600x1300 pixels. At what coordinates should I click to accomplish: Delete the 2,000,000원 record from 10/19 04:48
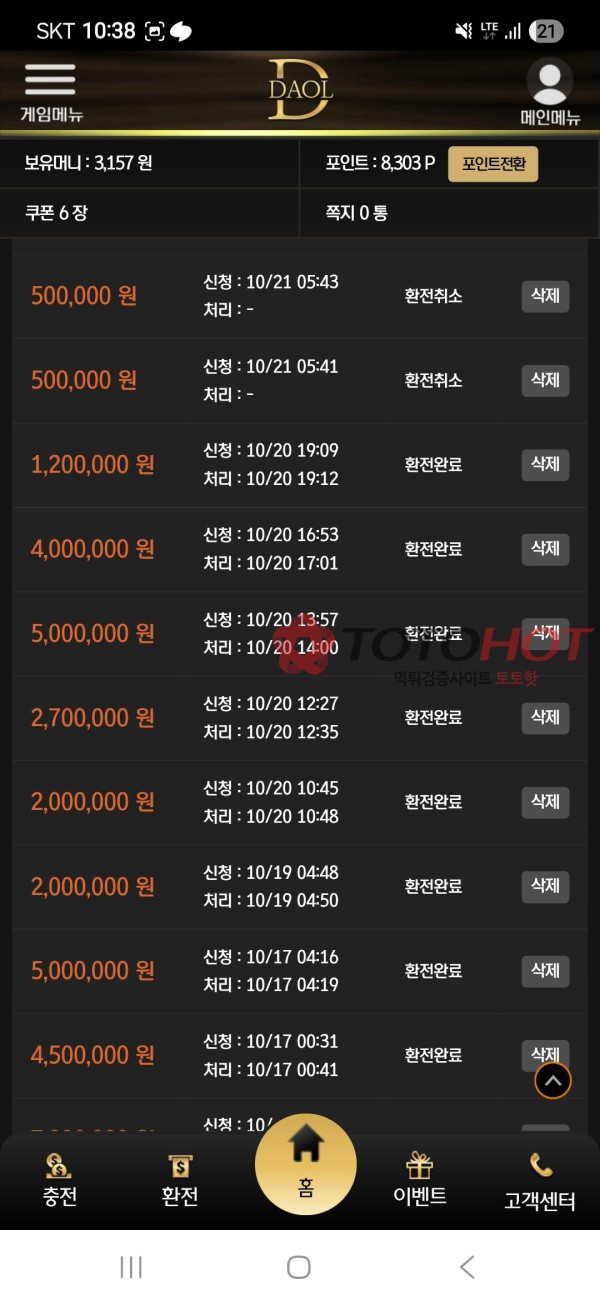point(545,886)
